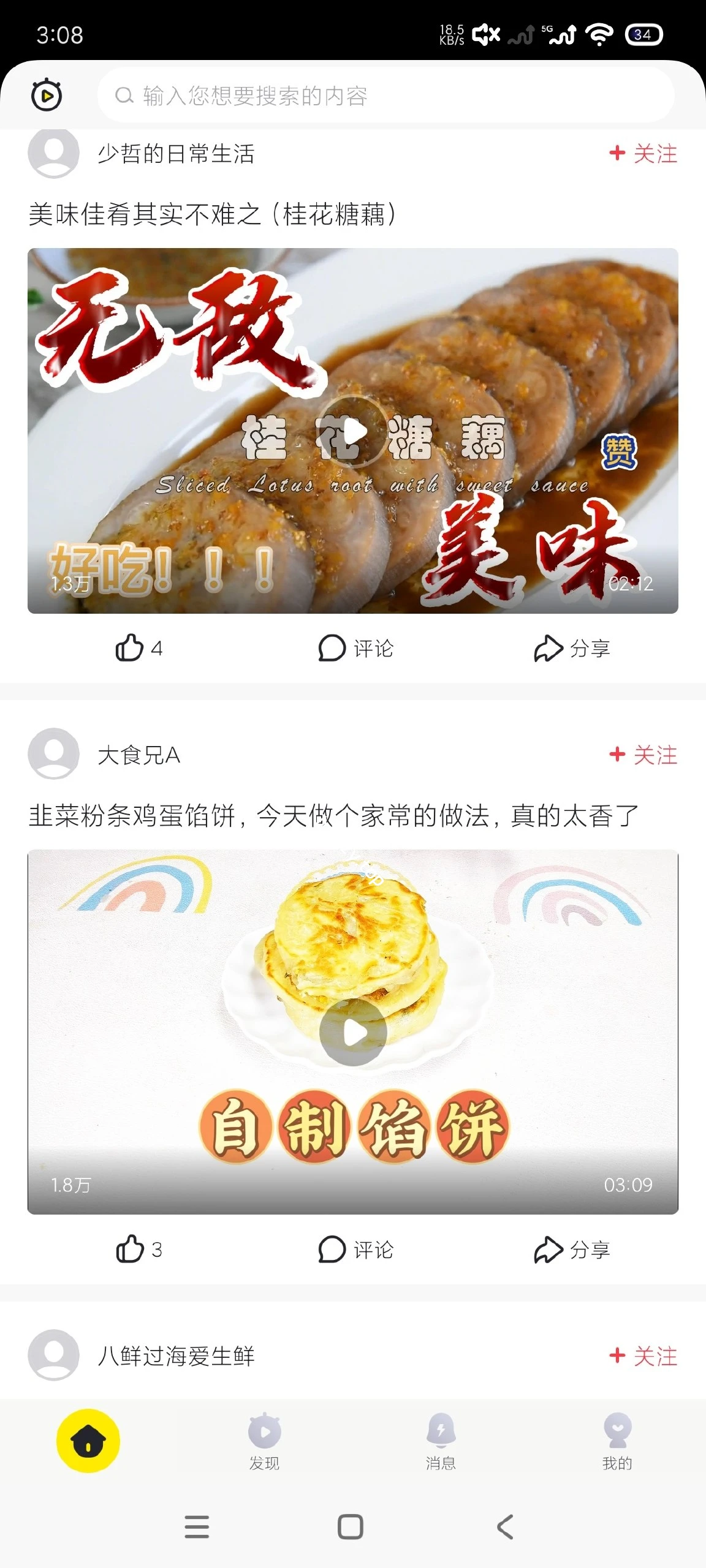This screenshot has height=1568, width=706.
Task: Tap 大食兄A's avatar picture
Action: point(54,755)
